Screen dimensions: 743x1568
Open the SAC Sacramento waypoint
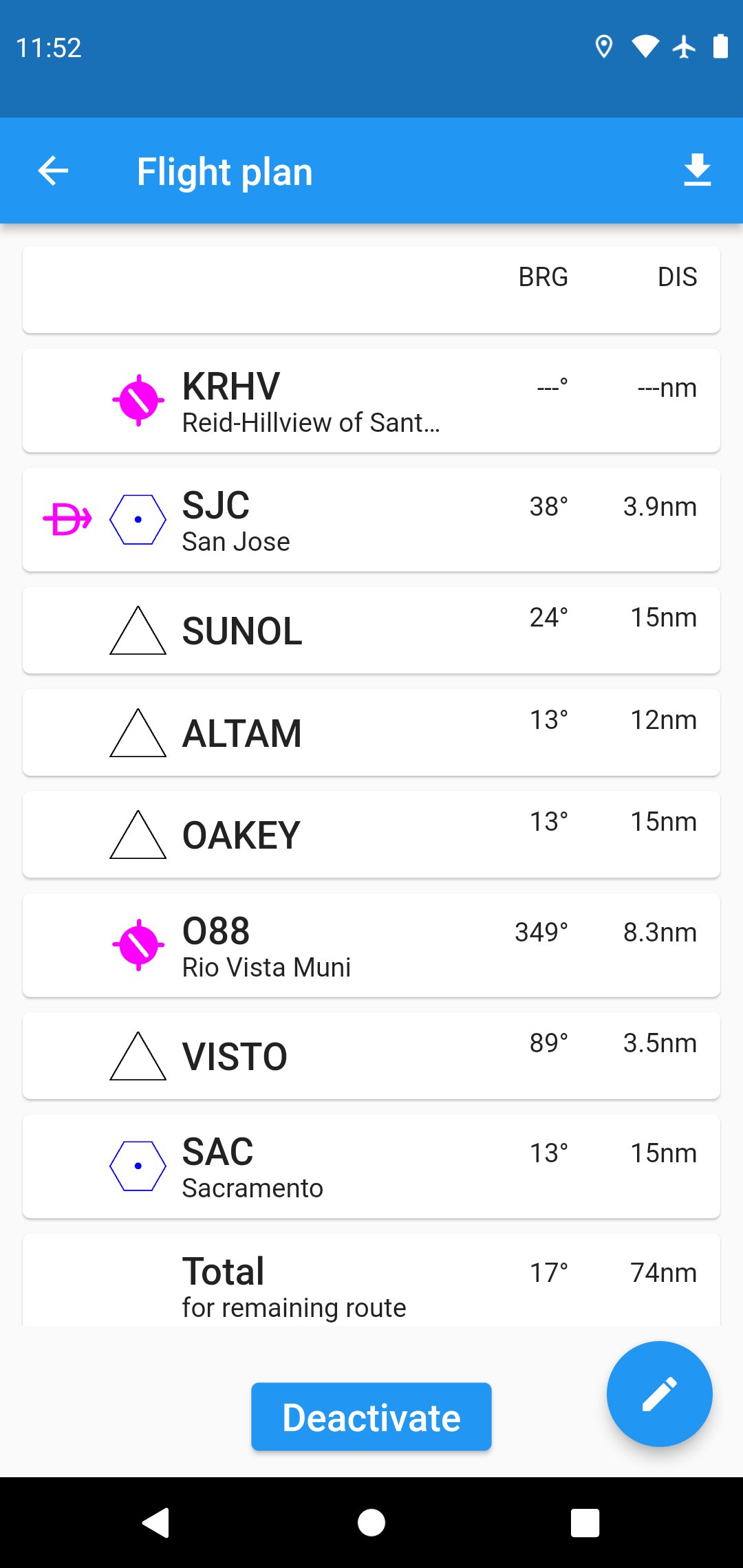(x=371, y=1166)
